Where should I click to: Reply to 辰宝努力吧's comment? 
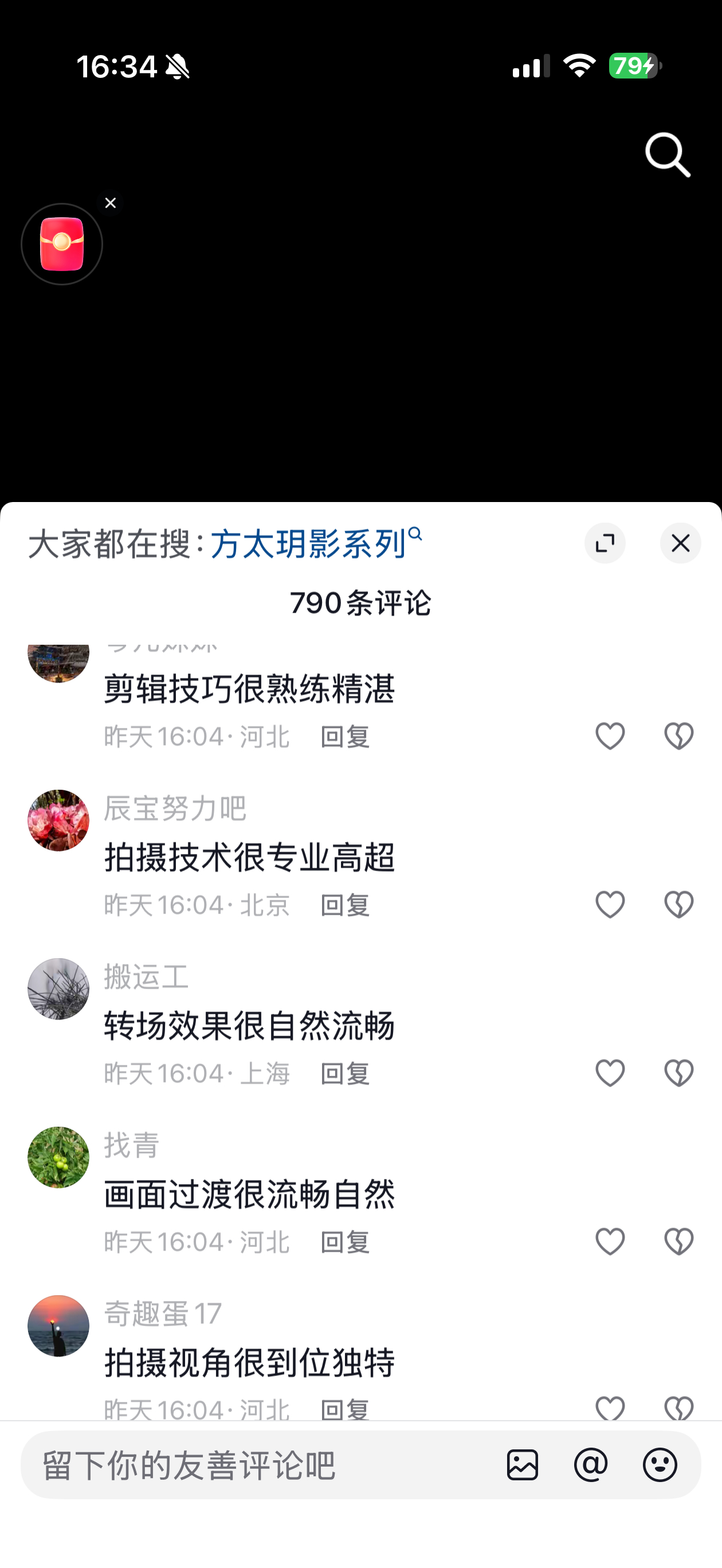[x=344, y=905]
